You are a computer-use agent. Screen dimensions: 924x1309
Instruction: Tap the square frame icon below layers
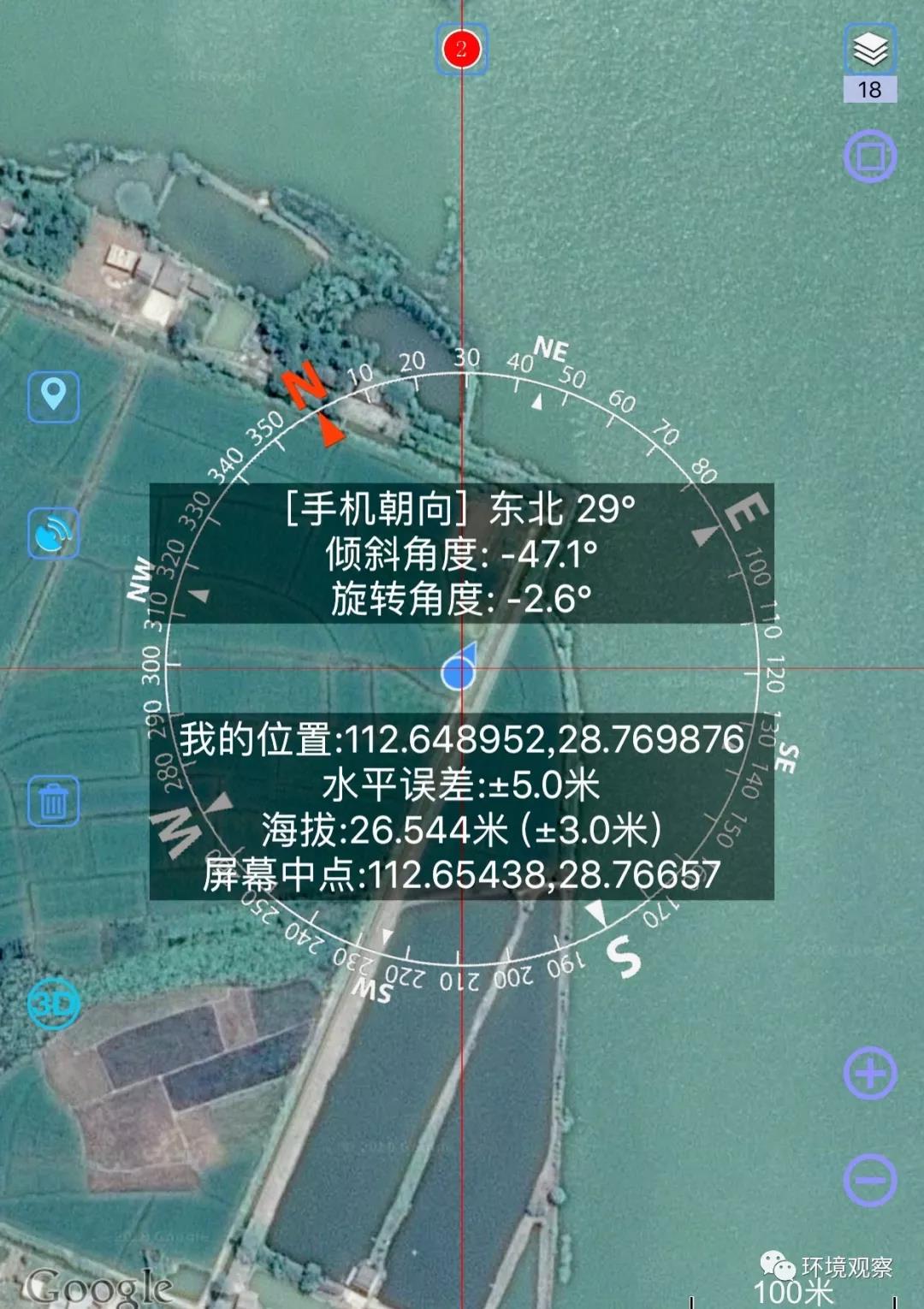click(870, 157)
